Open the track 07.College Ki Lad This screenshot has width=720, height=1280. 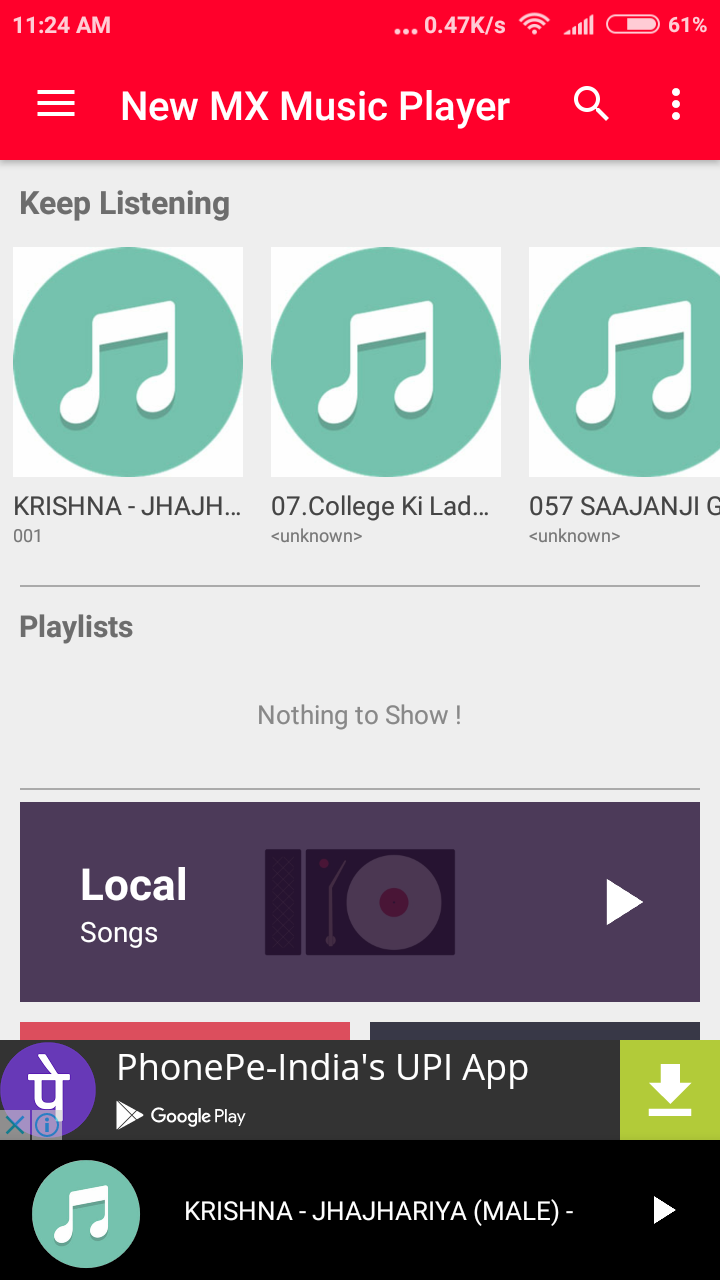pyautogui.click(x=385, y=361)
